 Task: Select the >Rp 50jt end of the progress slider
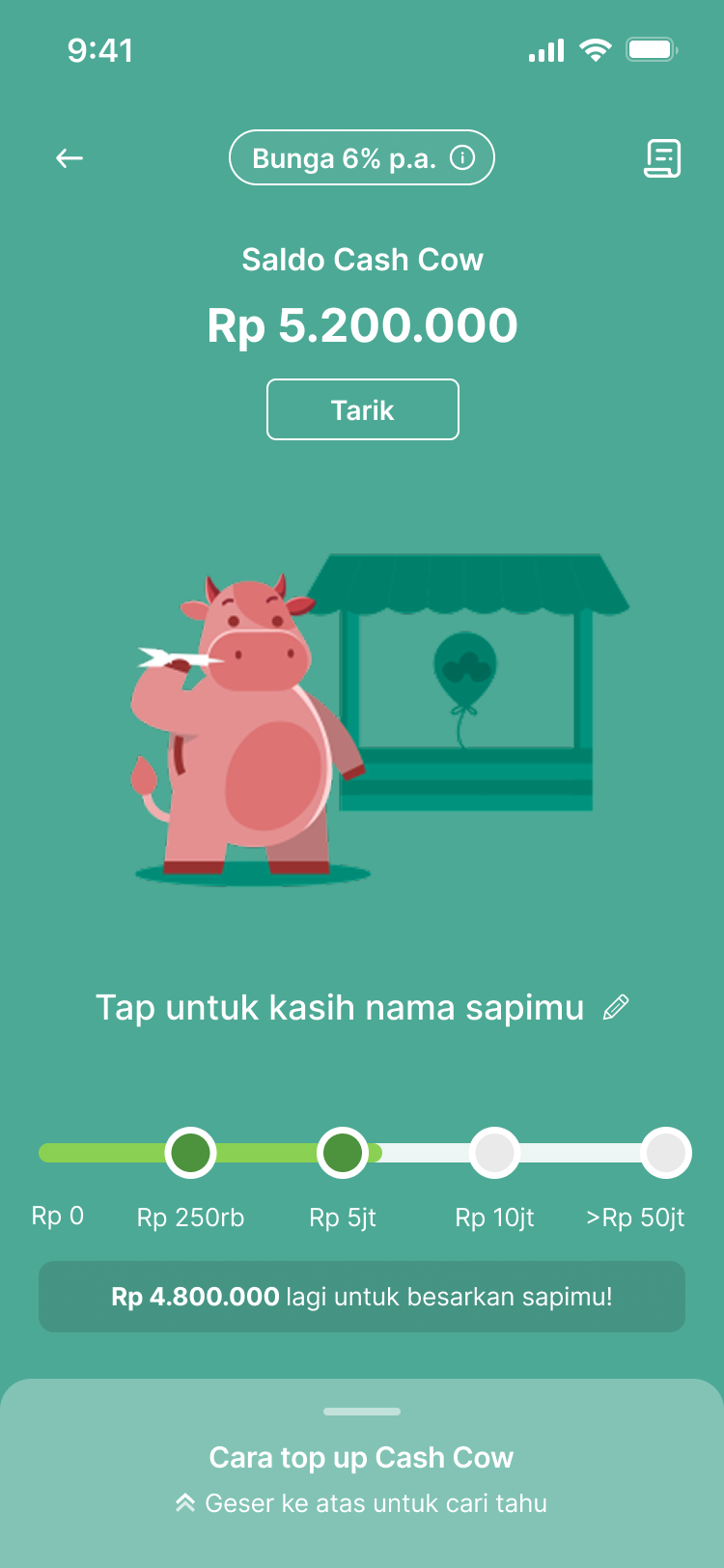[x=665, y=1153]
